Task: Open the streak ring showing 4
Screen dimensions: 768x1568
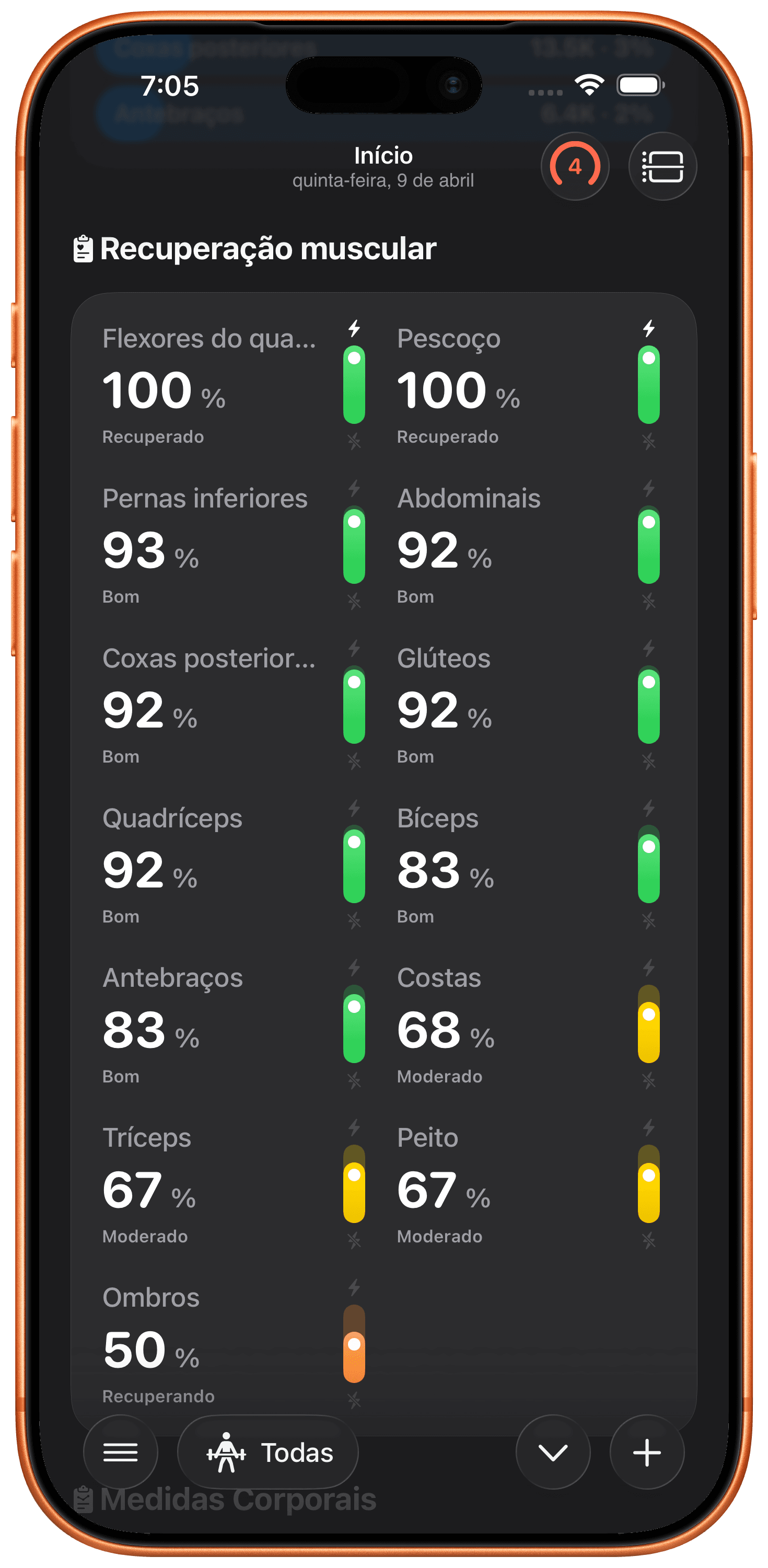Action: 575,166
